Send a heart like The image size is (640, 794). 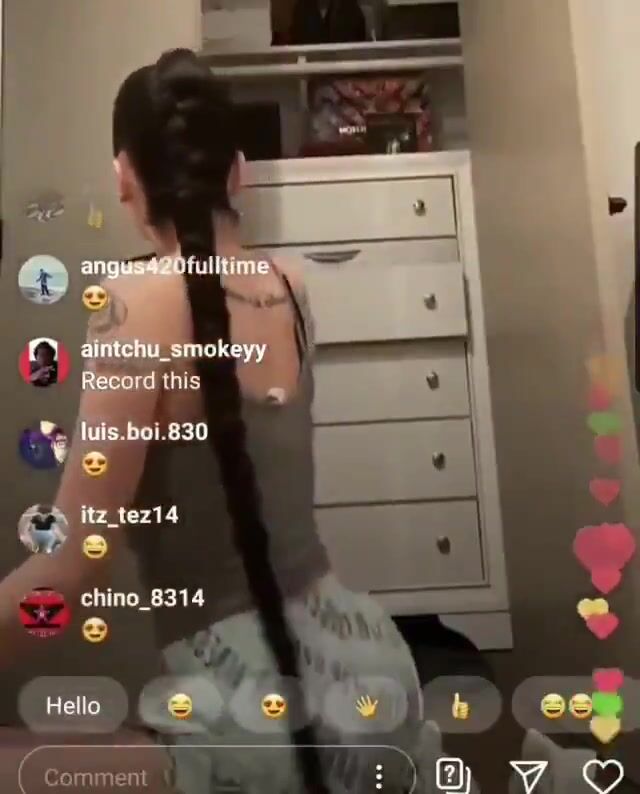pyautogui.click(x=603, y=775)
